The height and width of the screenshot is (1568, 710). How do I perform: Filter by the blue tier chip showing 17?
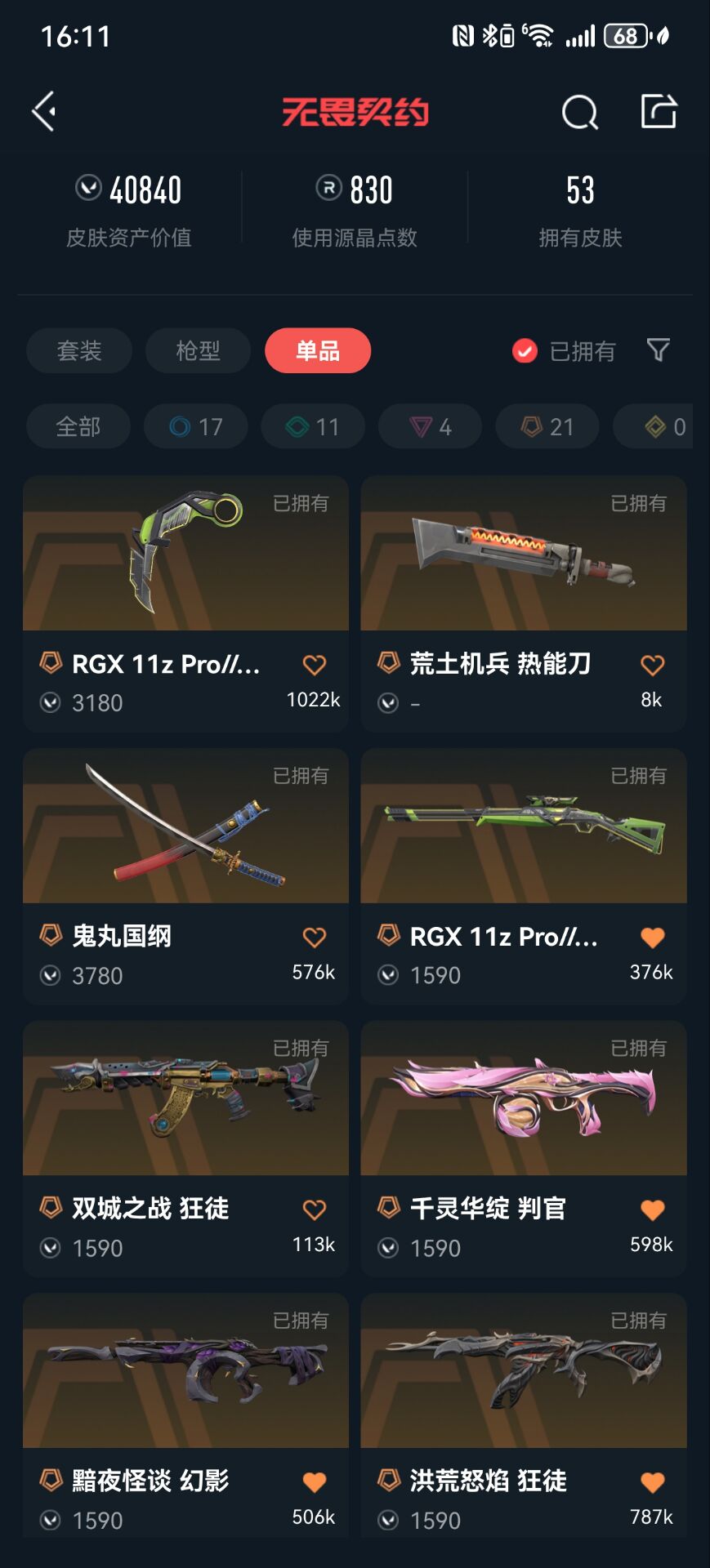pos(195,426)
